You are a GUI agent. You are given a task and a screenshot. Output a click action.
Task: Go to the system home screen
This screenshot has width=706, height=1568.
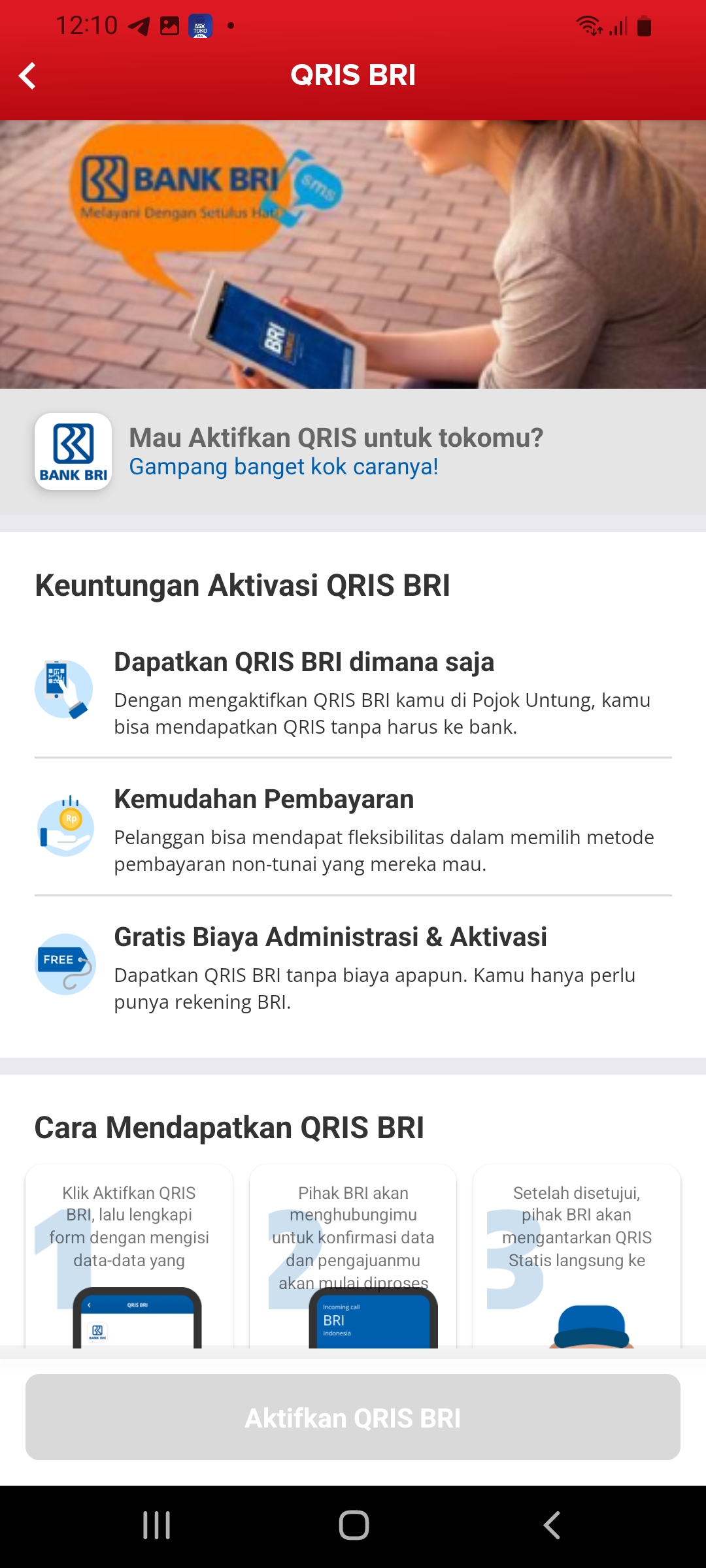tap(354, 1526)
